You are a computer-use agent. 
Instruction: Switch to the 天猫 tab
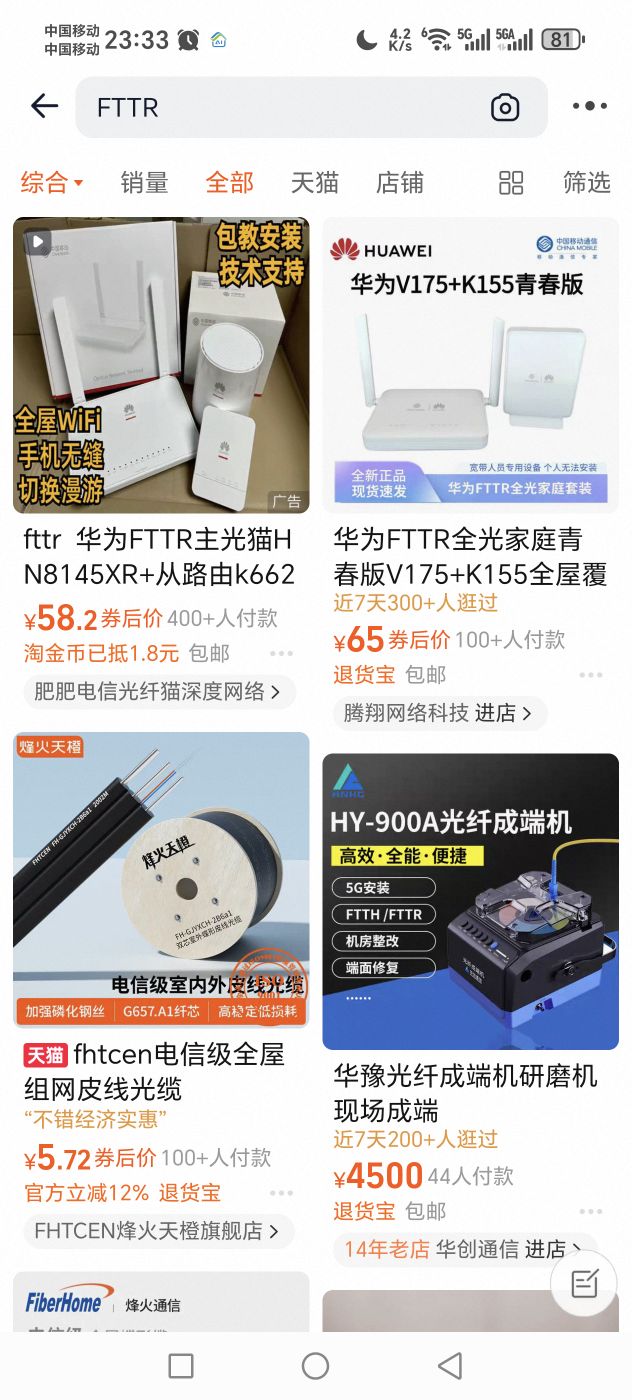coord(314,183)
